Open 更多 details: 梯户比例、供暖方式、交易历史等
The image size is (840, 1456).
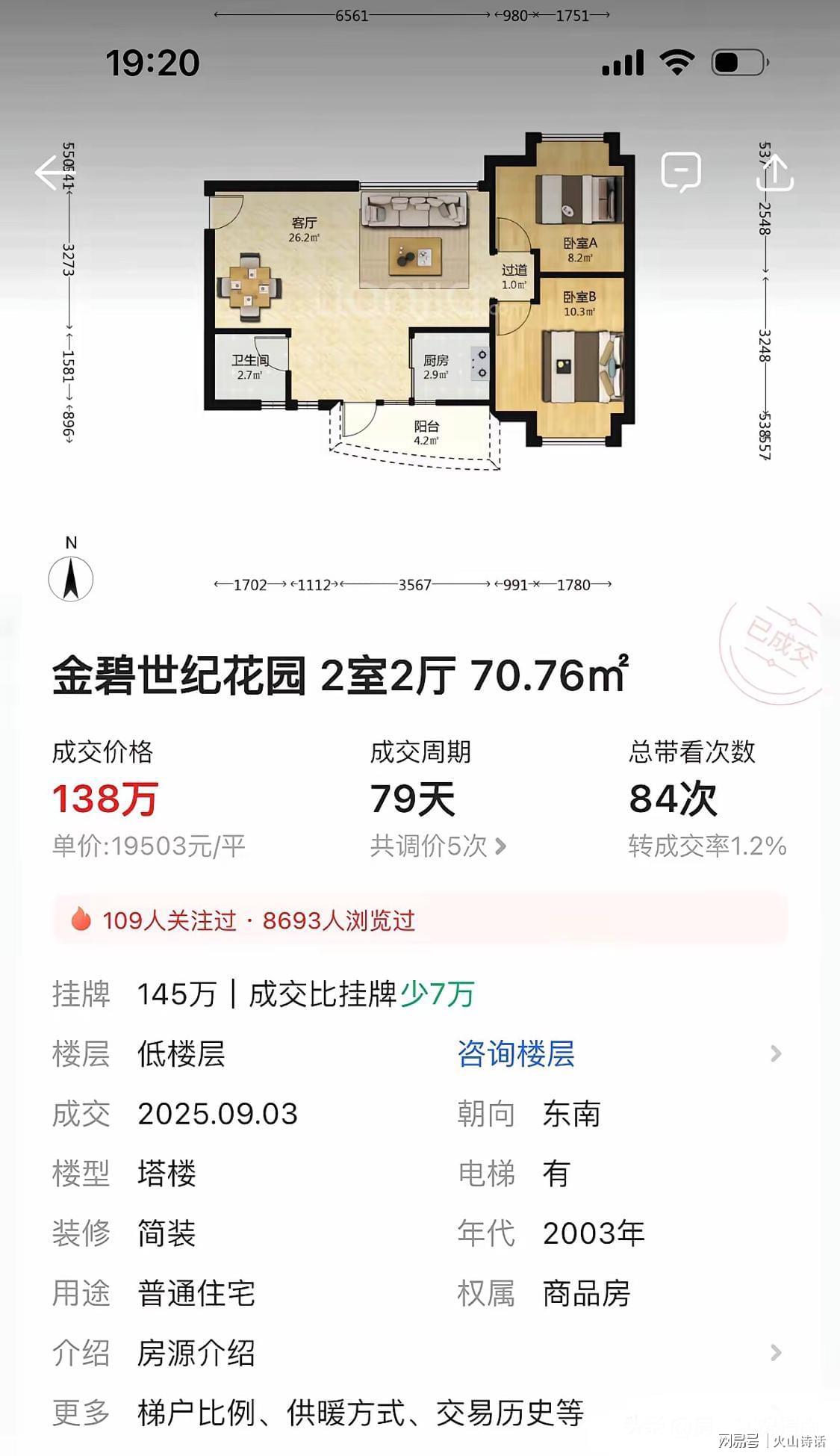[361, 1413]
